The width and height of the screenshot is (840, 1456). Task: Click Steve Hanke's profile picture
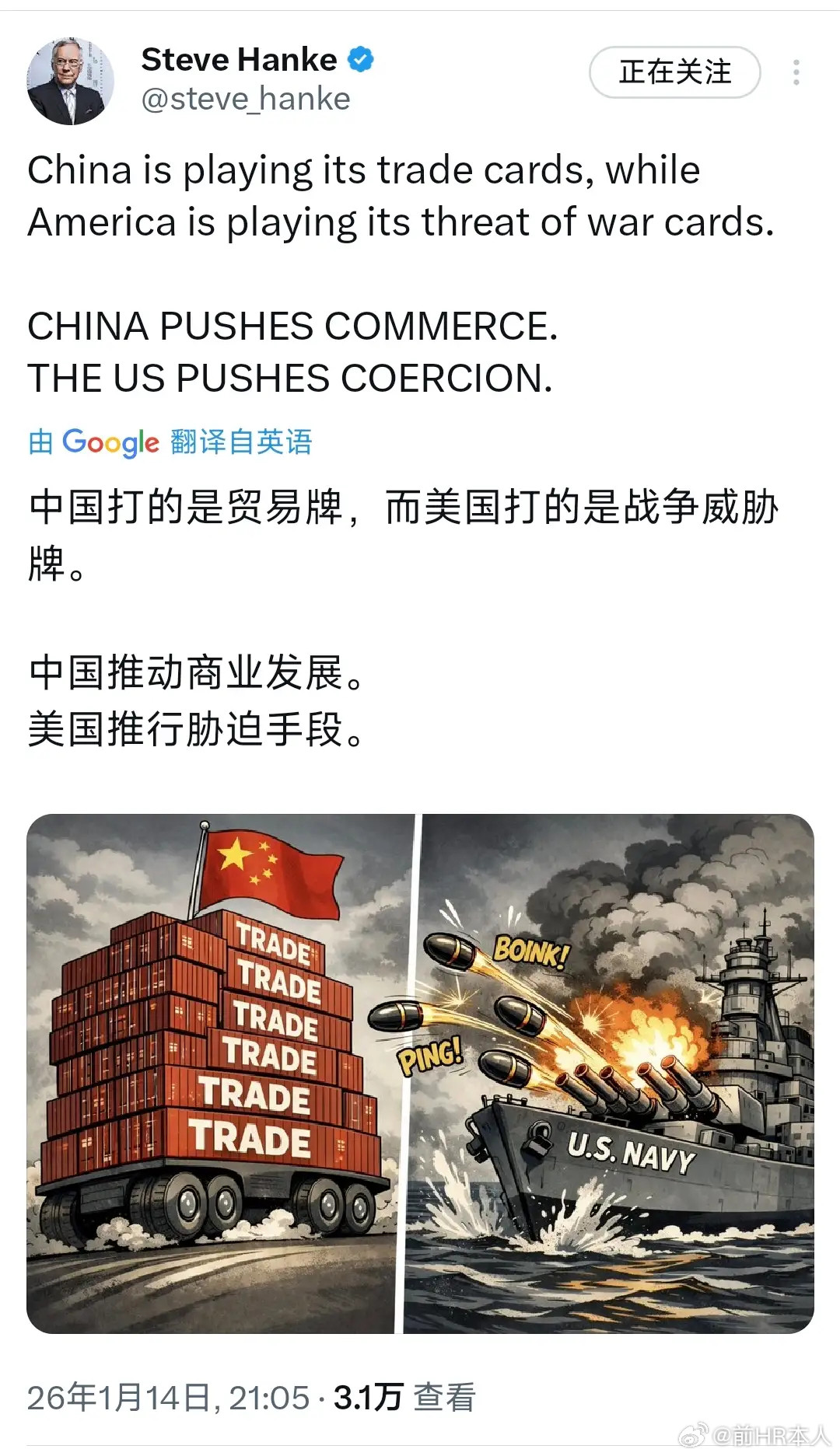[68, 76]
